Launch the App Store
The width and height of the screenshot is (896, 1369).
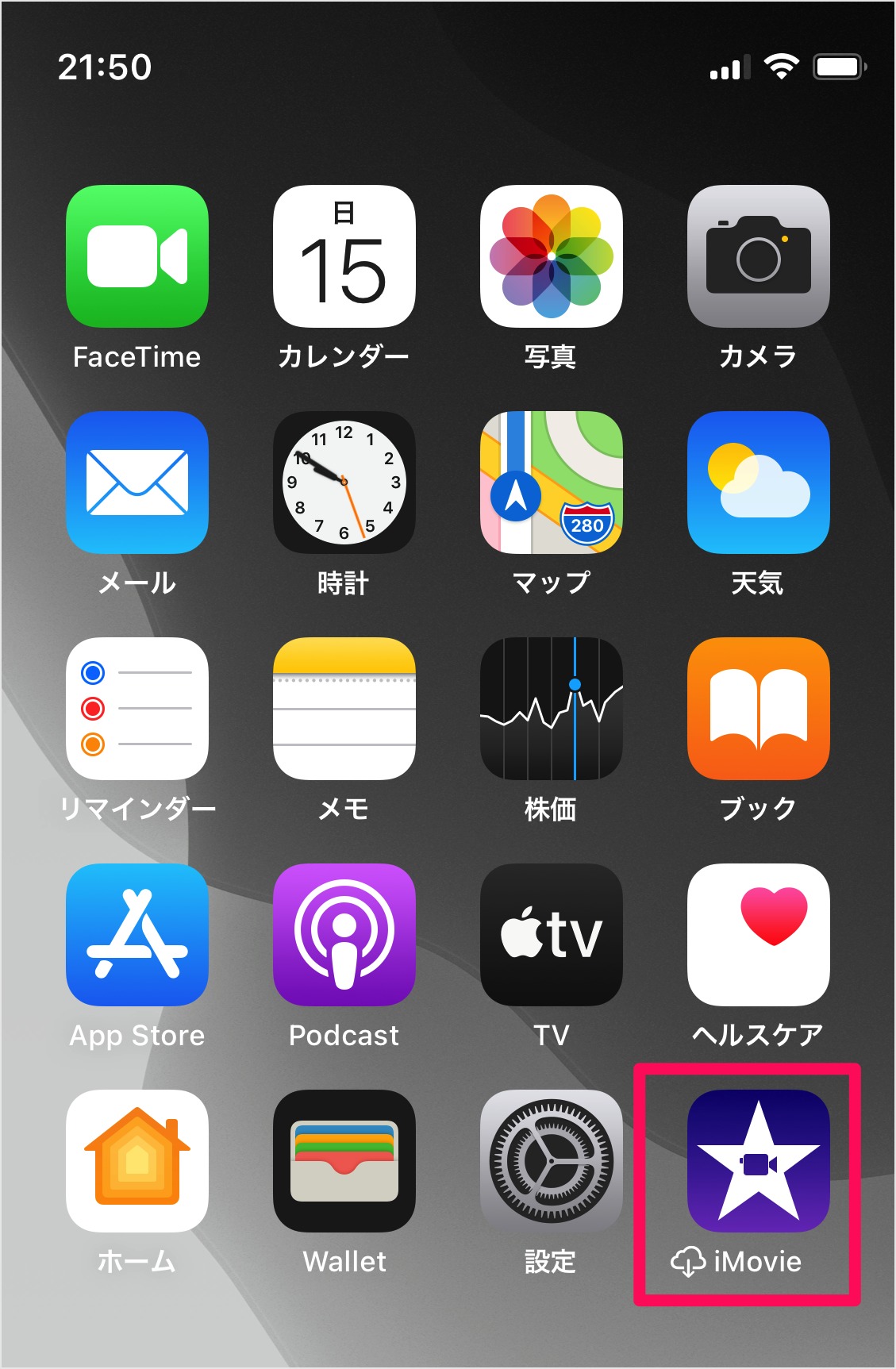point(137,936)
